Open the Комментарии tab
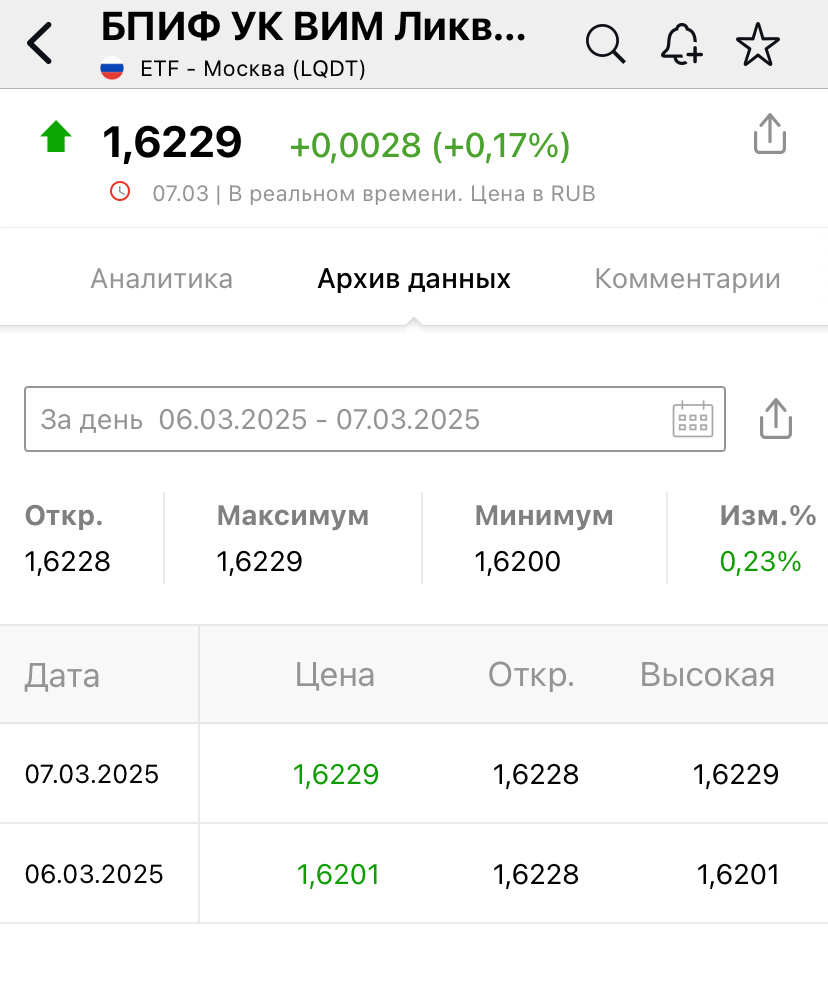The image size is (828, 1005). (687, 279)
